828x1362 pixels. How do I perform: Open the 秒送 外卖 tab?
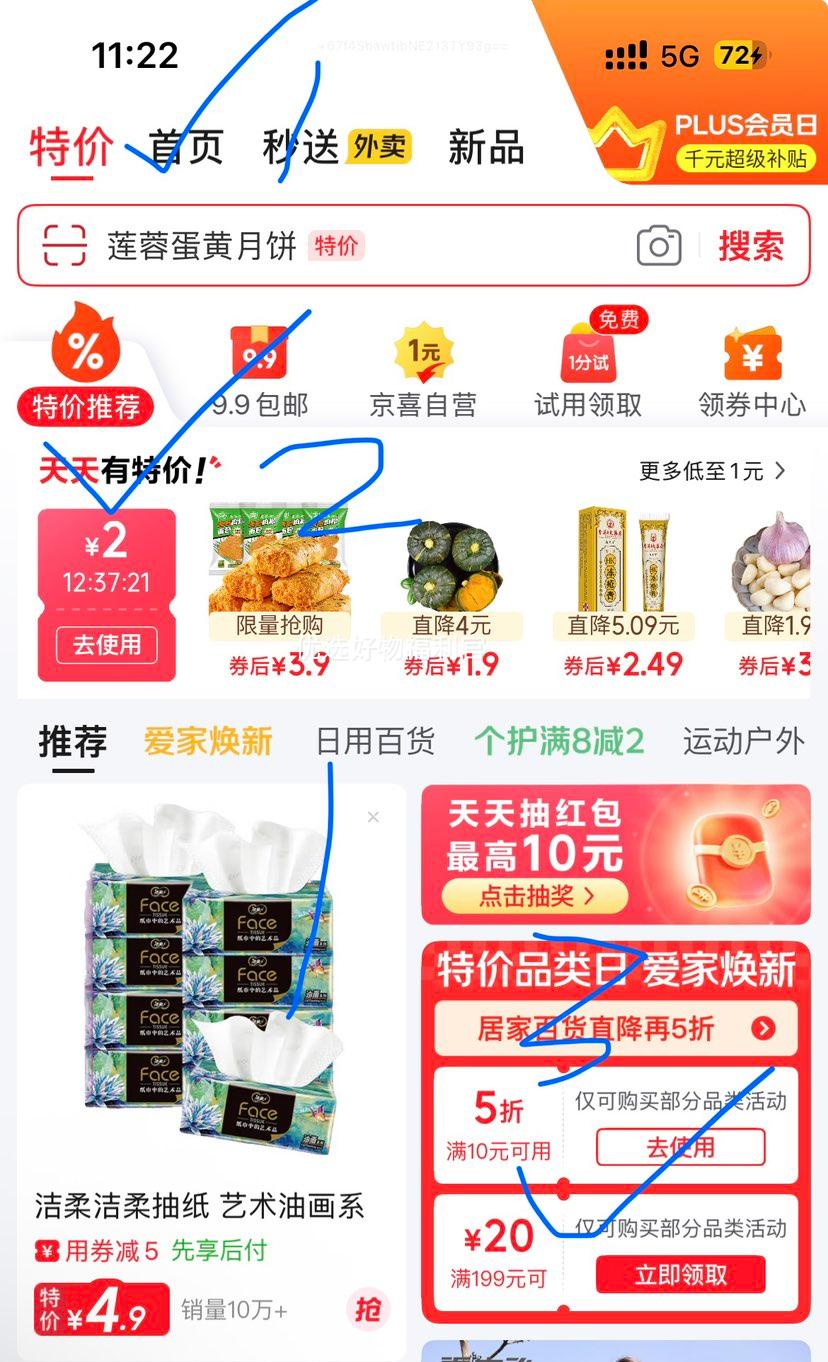click(x=336, y=147)
